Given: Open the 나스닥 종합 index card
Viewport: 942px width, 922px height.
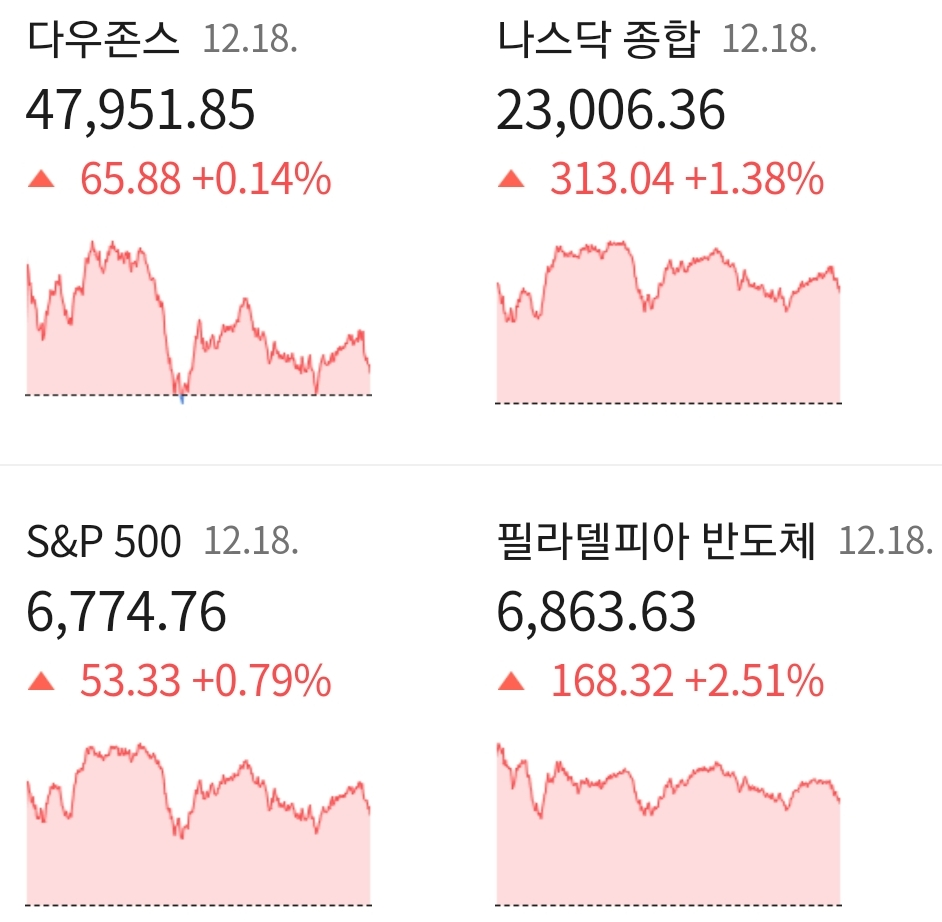Looking at the screenshot, I should [x=598, y=40].
